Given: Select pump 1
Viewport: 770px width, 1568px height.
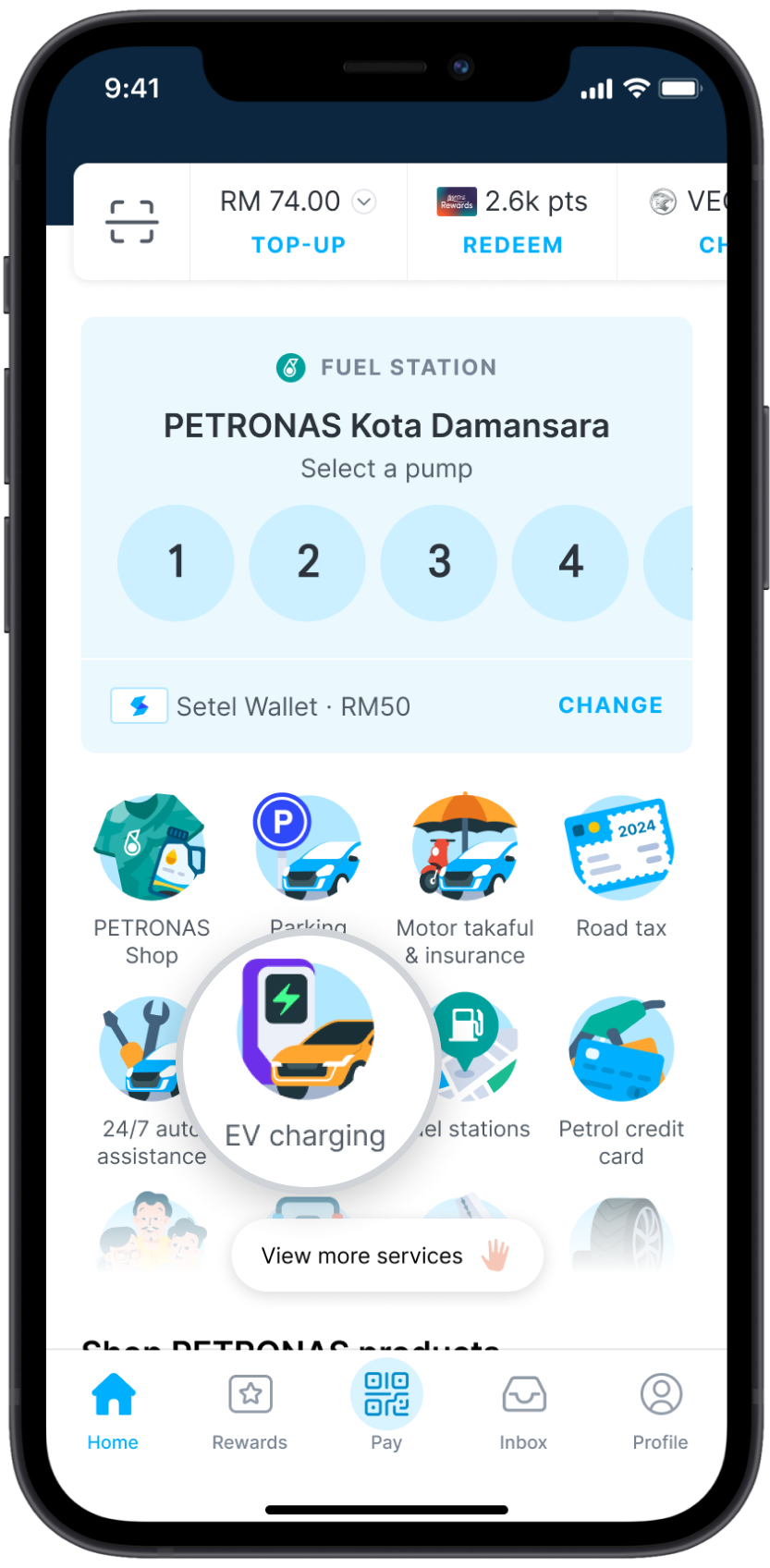Looking at the screenshot, I should (x=176, y=562).
